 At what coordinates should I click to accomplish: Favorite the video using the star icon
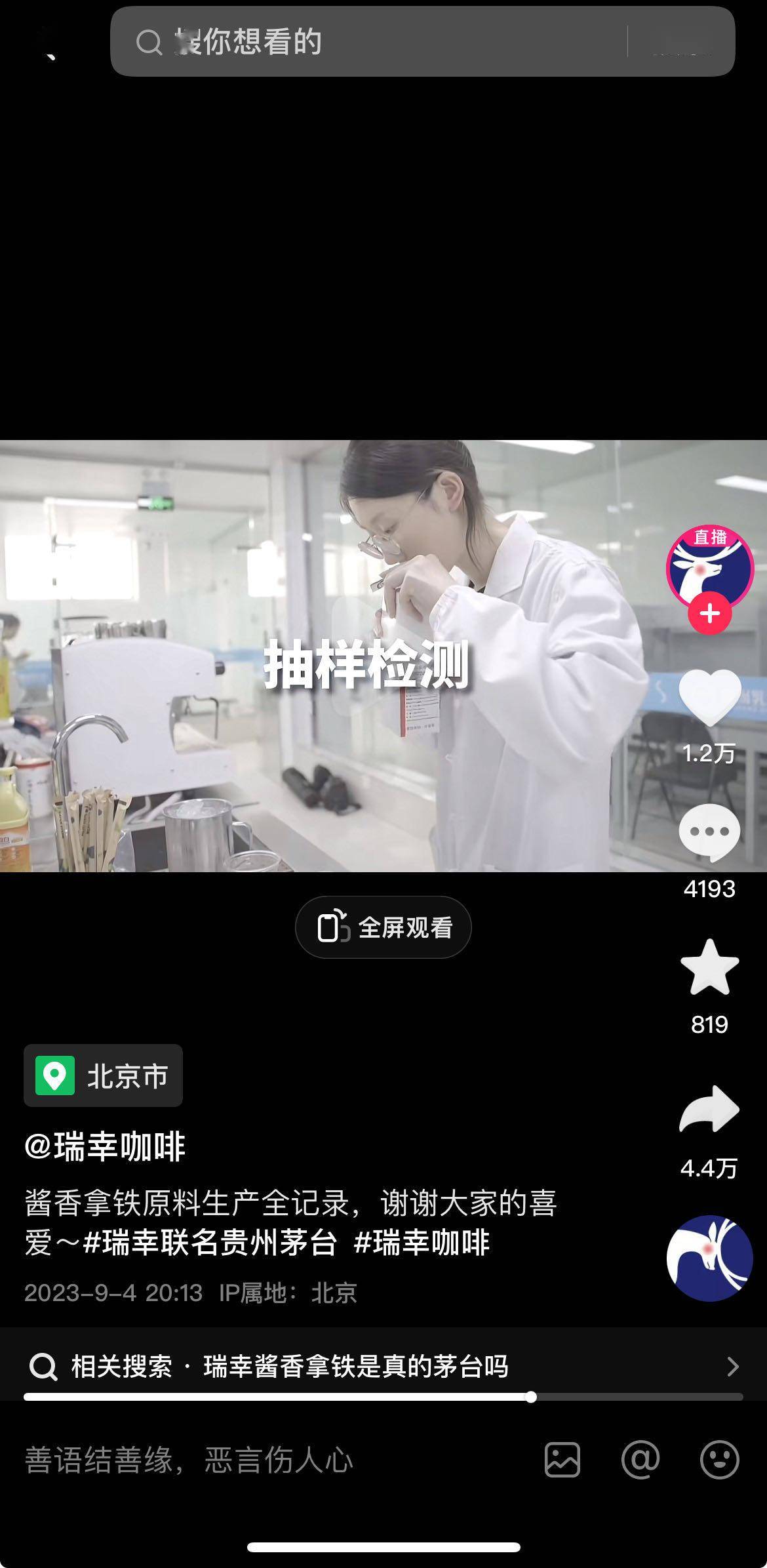(x=709, y=968)
